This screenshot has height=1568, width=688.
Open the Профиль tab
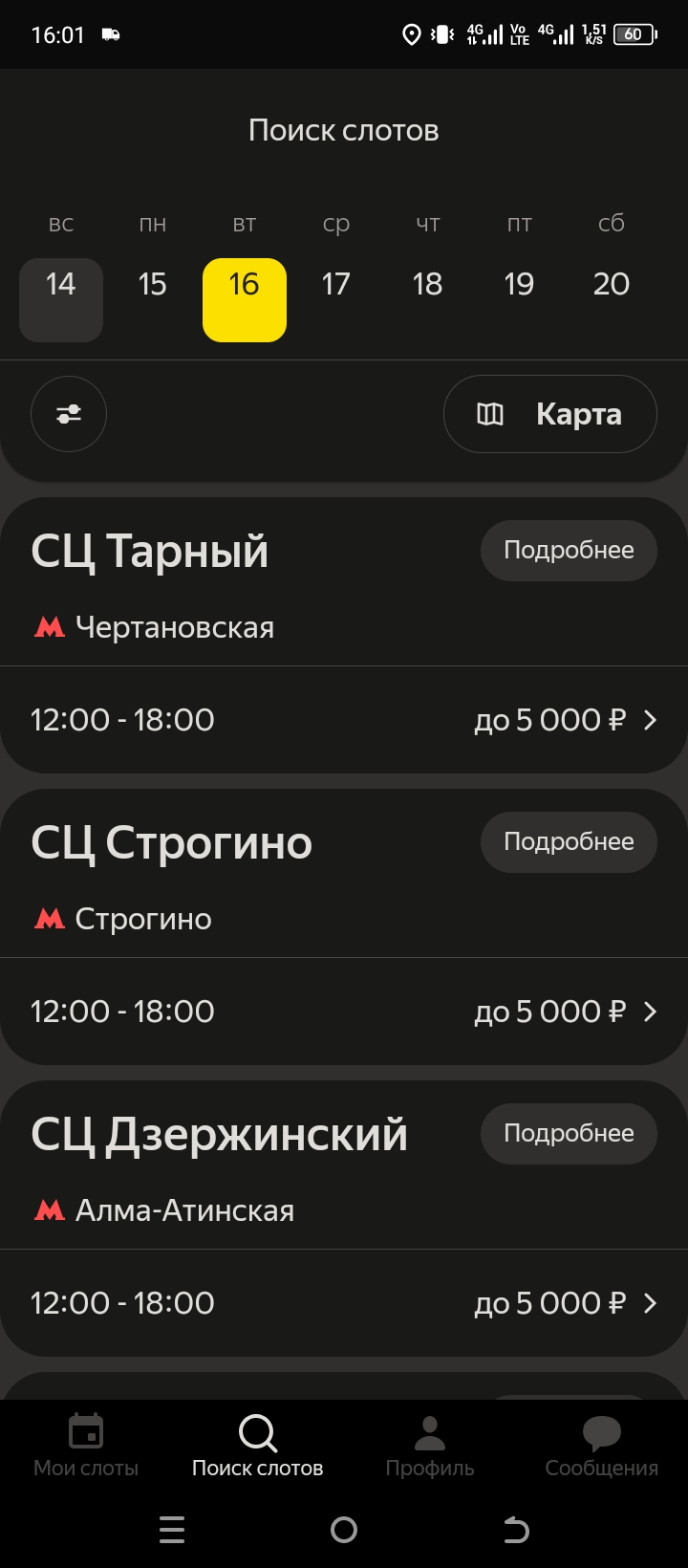[430, 1446]
